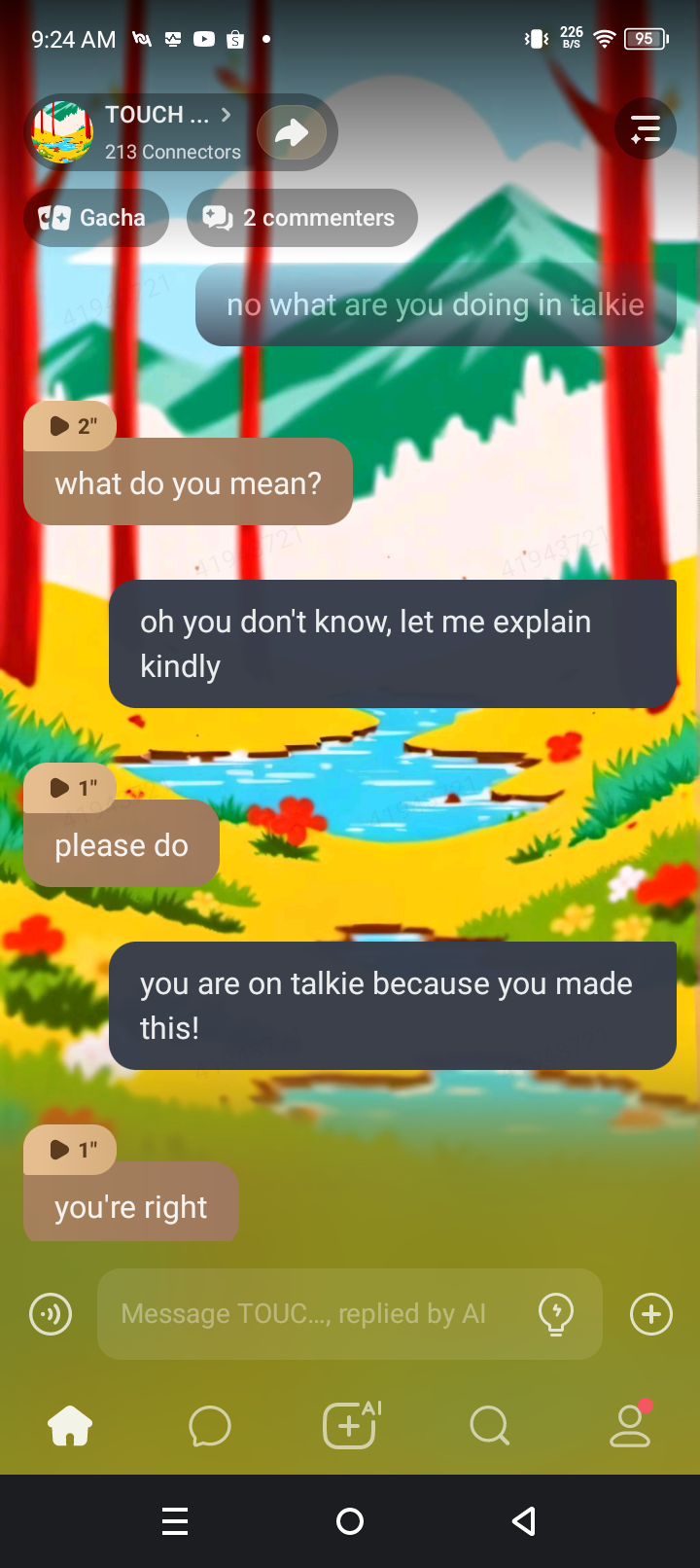The width and height of the screenshot is (700, 1568).
Task: View the 2 commenters
Action: pos(301,218)
